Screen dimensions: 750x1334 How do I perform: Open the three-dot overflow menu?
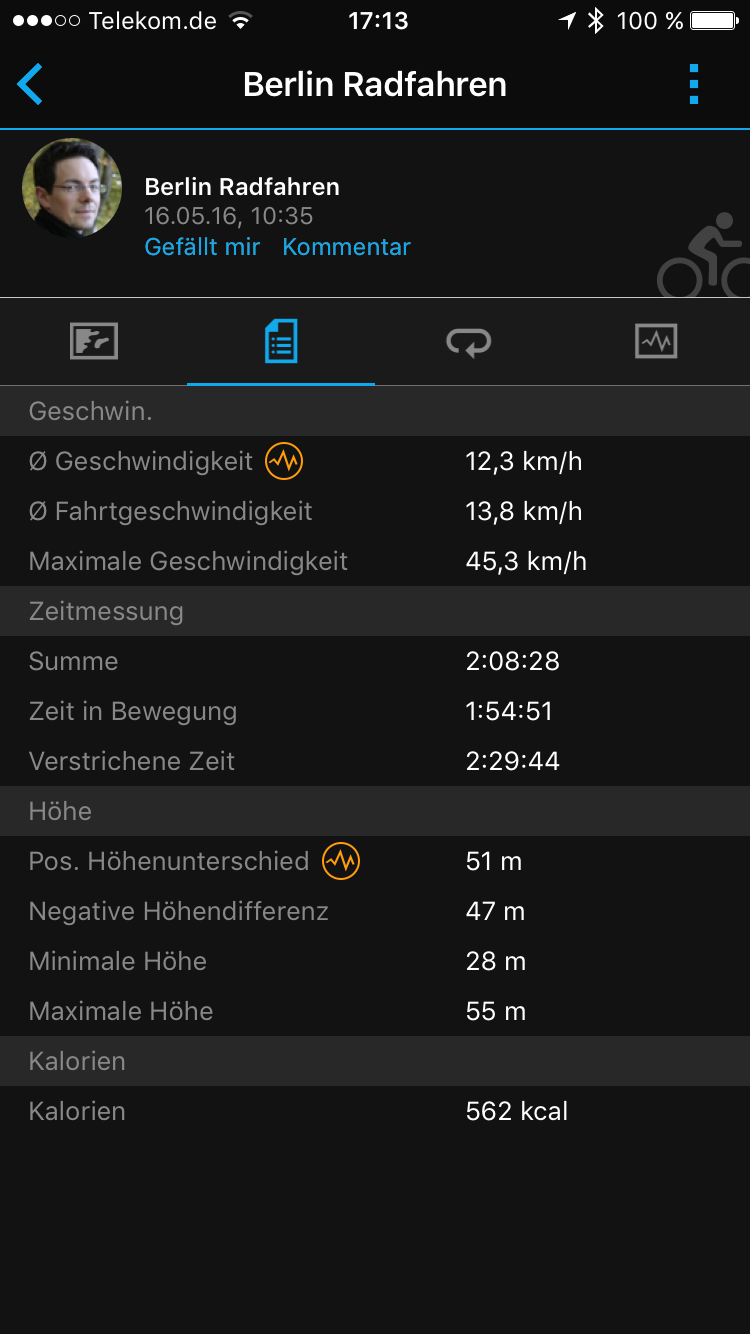(x=694, y=85)
